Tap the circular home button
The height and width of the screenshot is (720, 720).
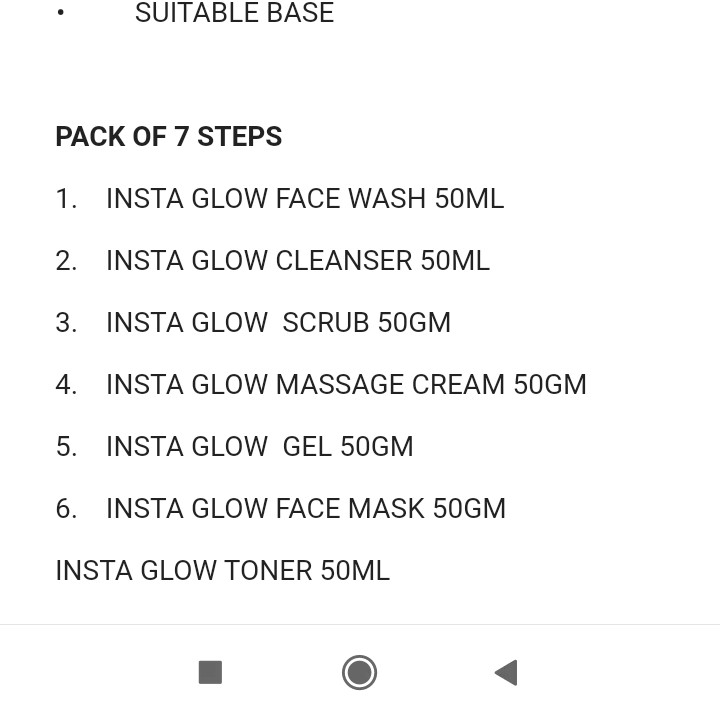pos(359,673)
